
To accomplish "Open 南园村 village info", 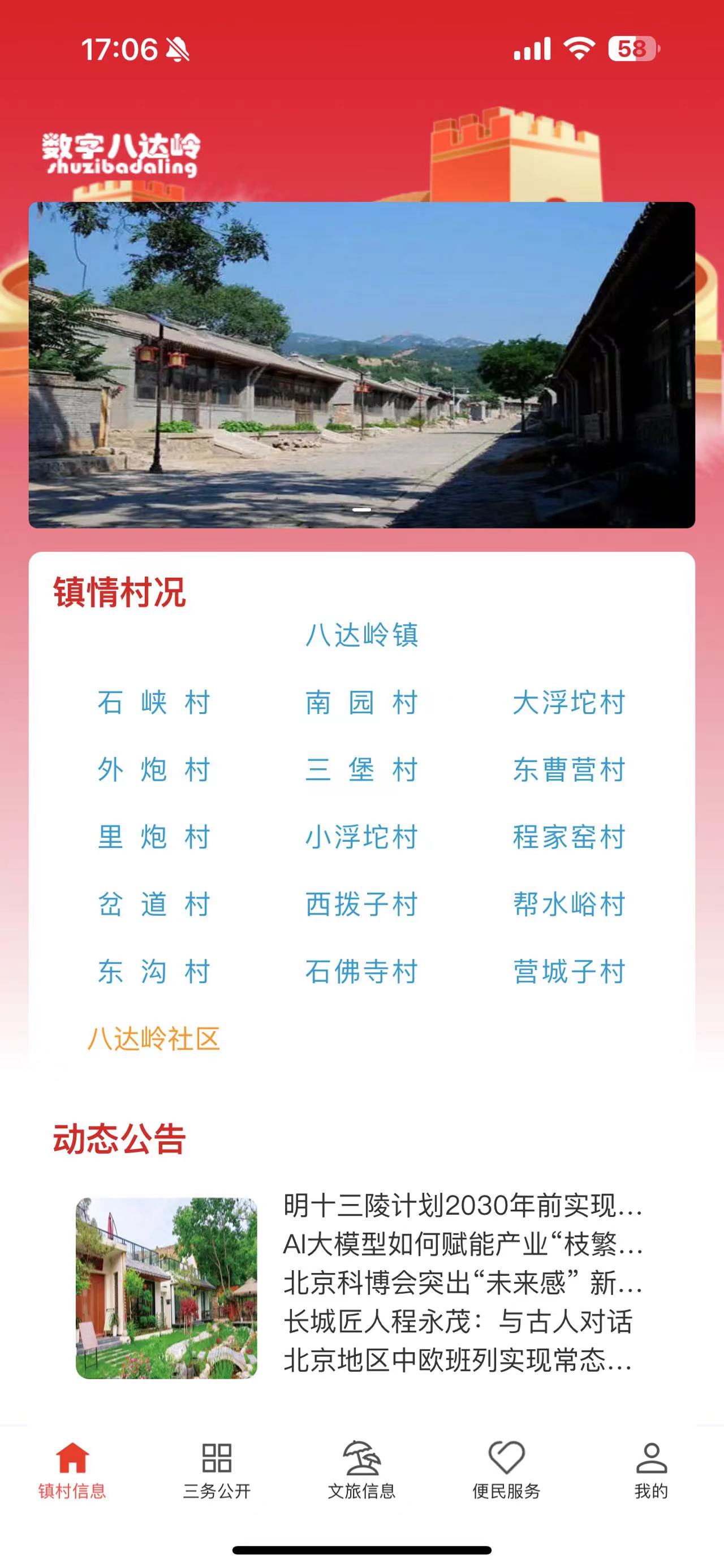I will 361,703.
